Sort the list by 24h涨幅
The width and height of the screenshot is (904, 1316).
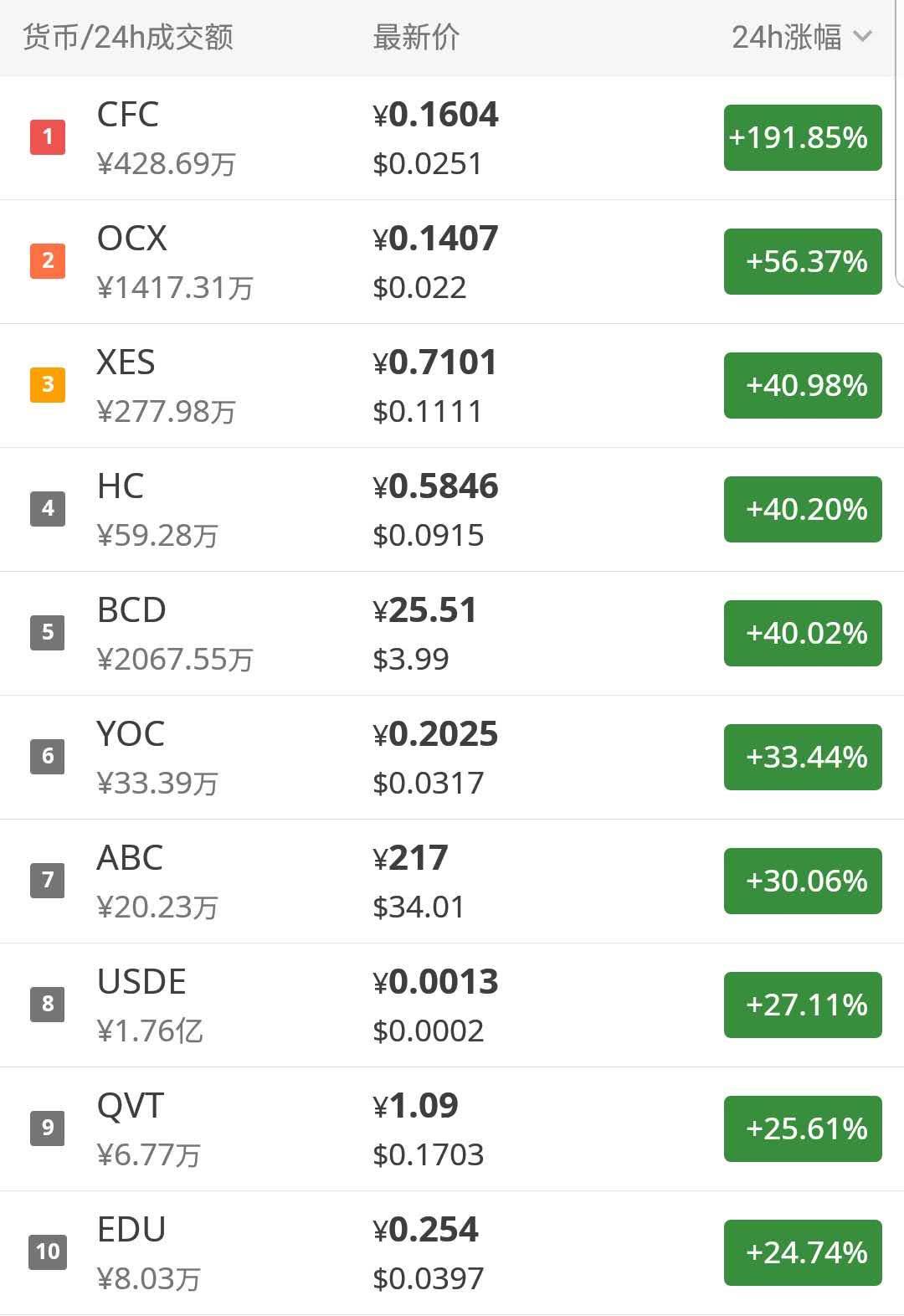click(801, 38)
